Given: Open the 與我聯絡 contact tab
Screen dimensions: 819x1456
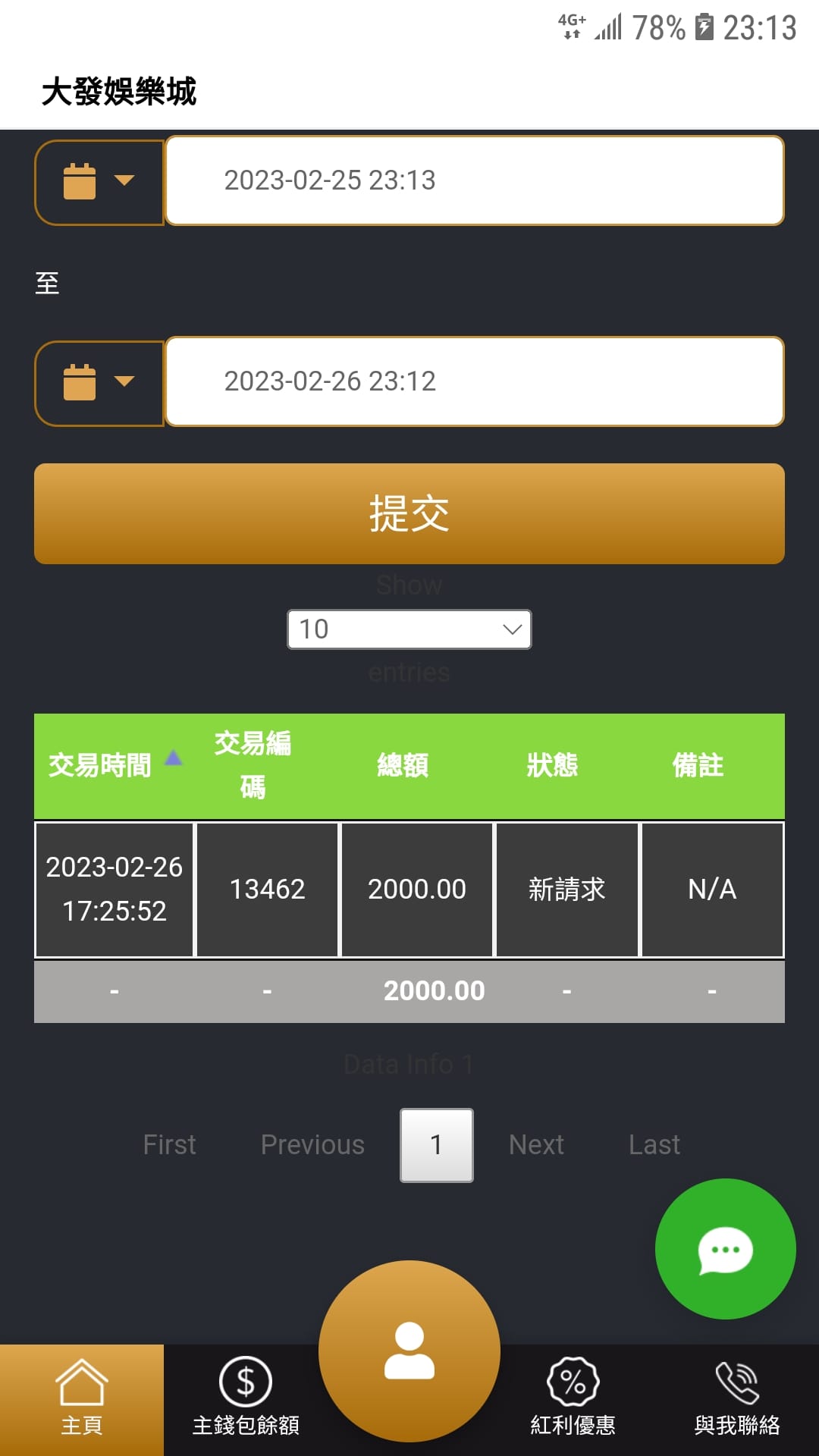Looking at the screenshot, I should pos(737,1400).
